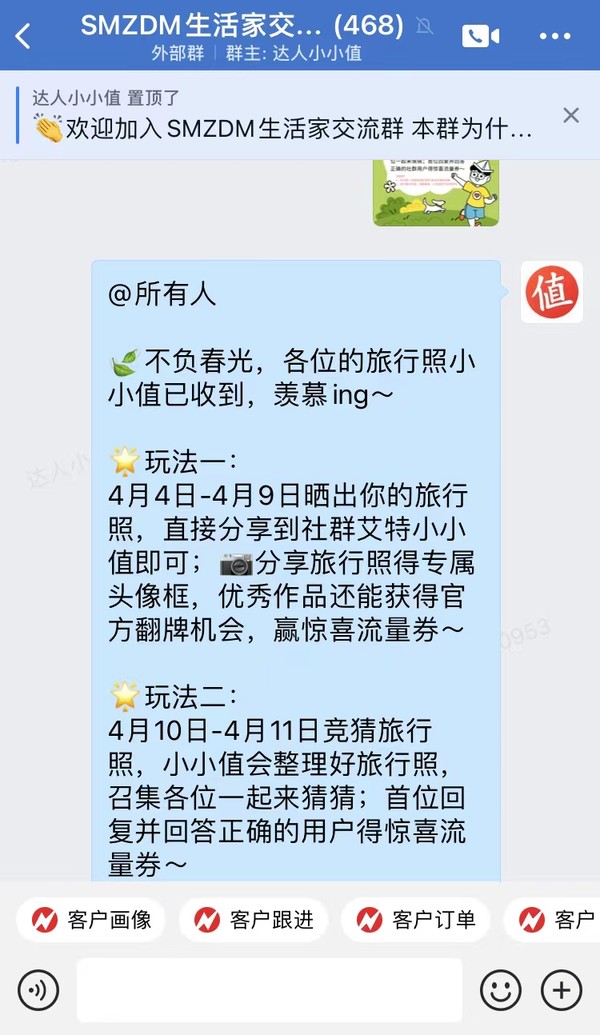Open the pinned welcome message

[282, 115]
